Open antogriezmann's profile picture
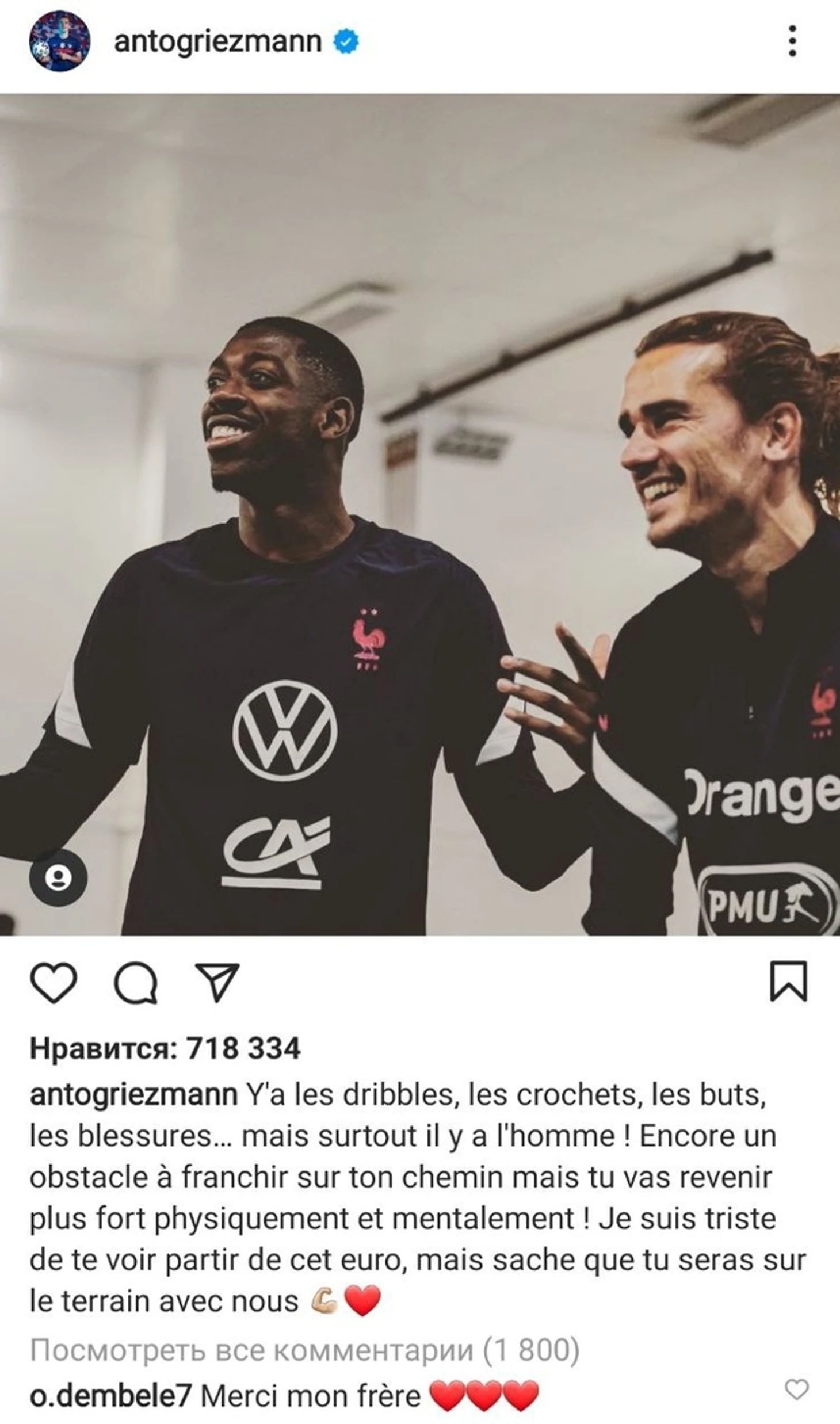This screenshot has width=840, height=1424. (x=59, y=41)
